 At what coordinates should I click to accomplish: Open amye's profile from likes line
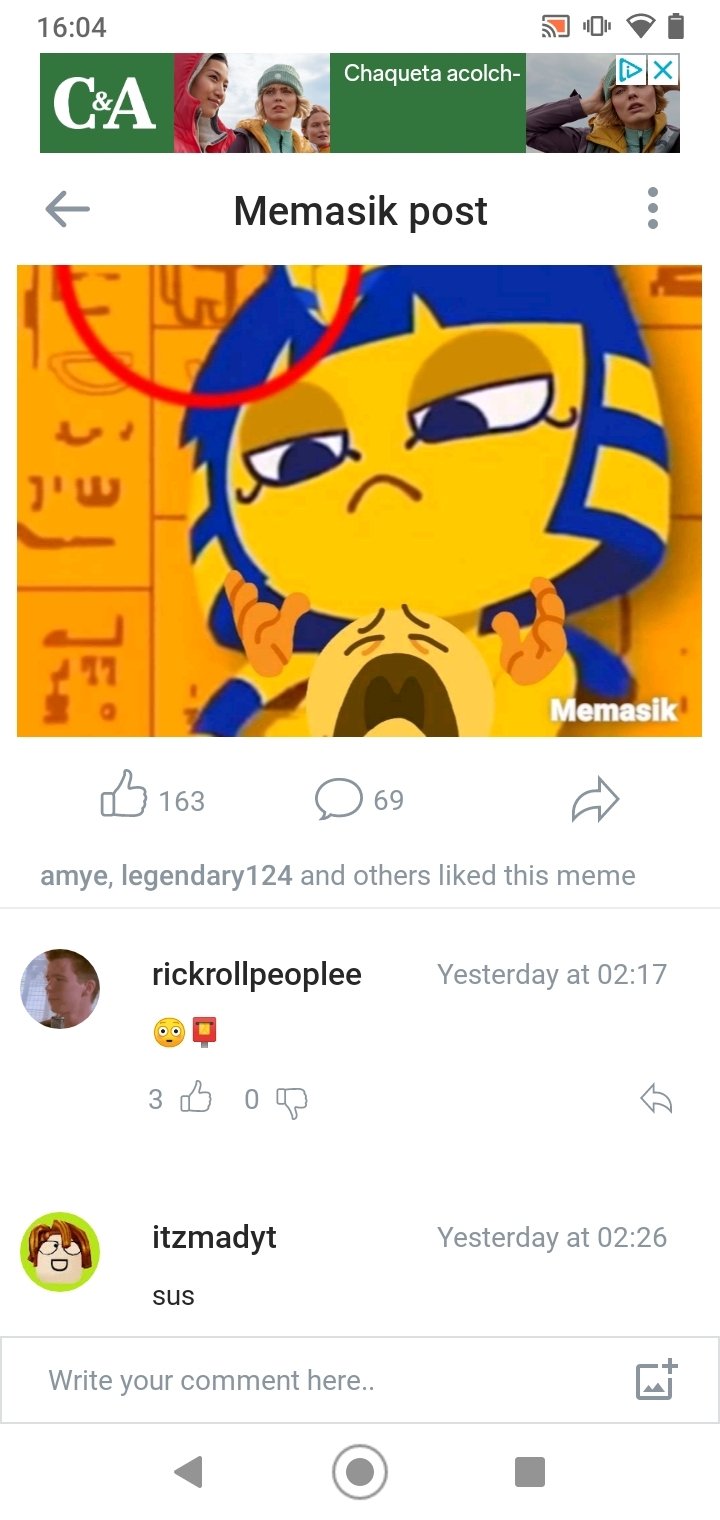(x=74, y=876)
